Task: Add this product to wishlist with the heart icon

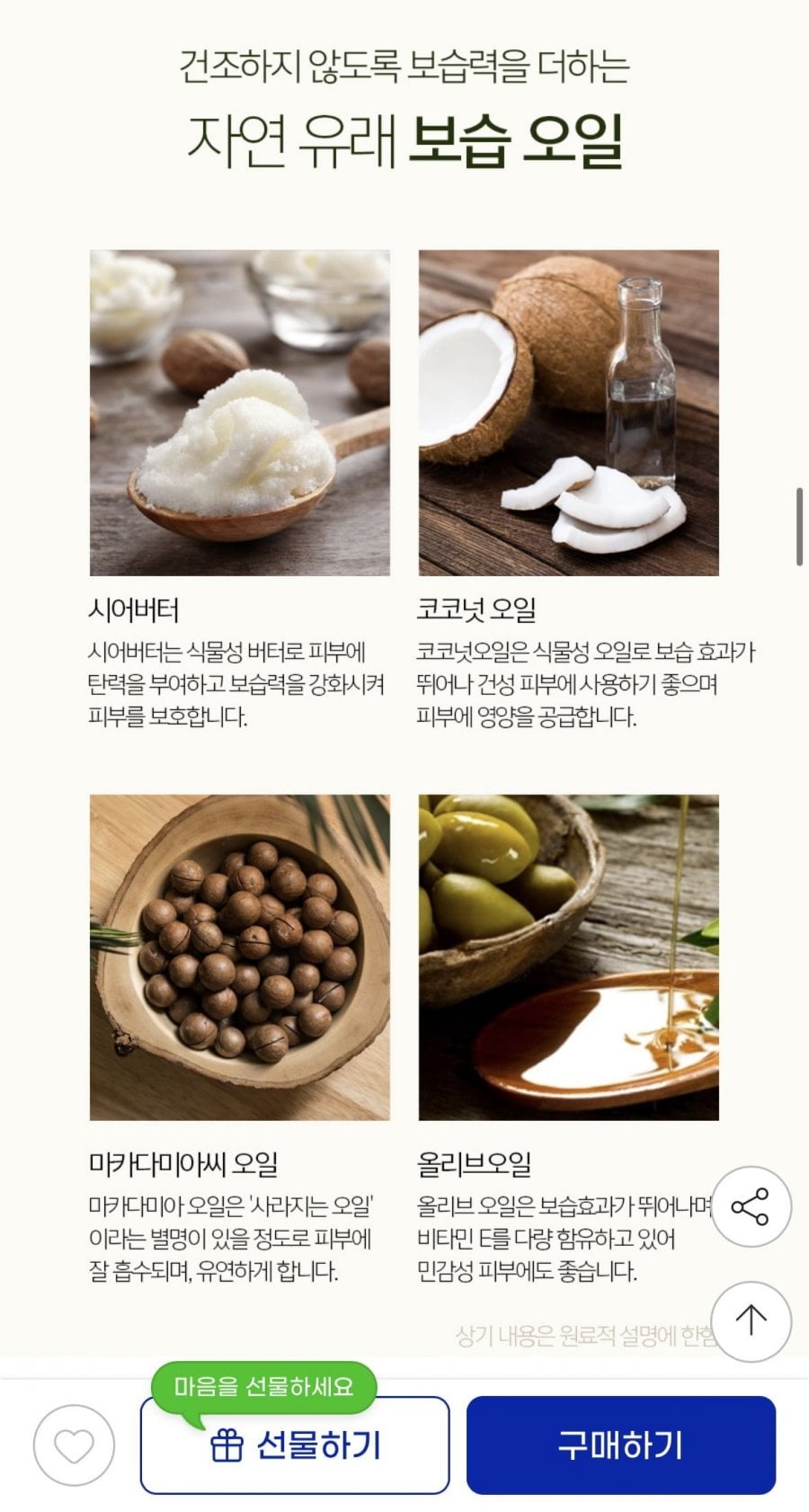Action: (x=74, y=1445)
